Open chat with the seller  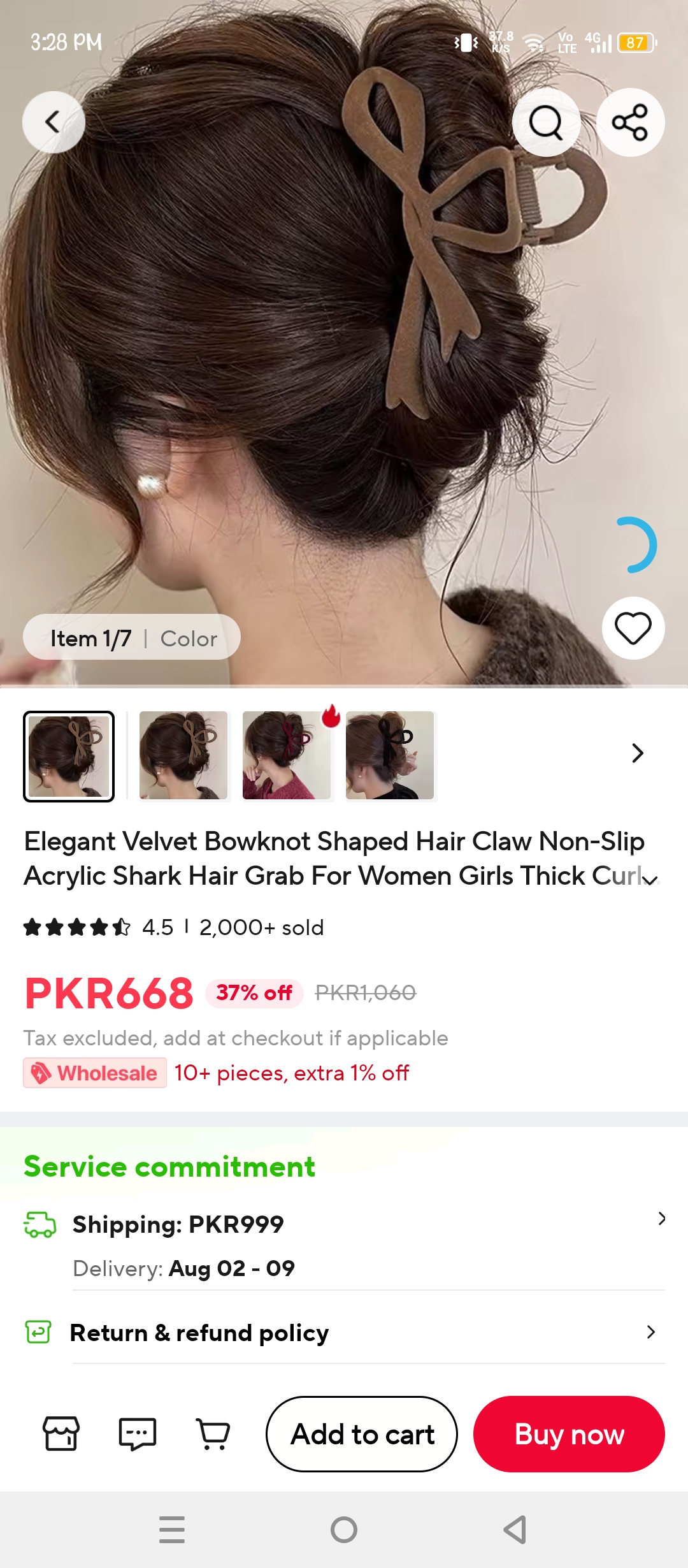tap(138, 1434)
